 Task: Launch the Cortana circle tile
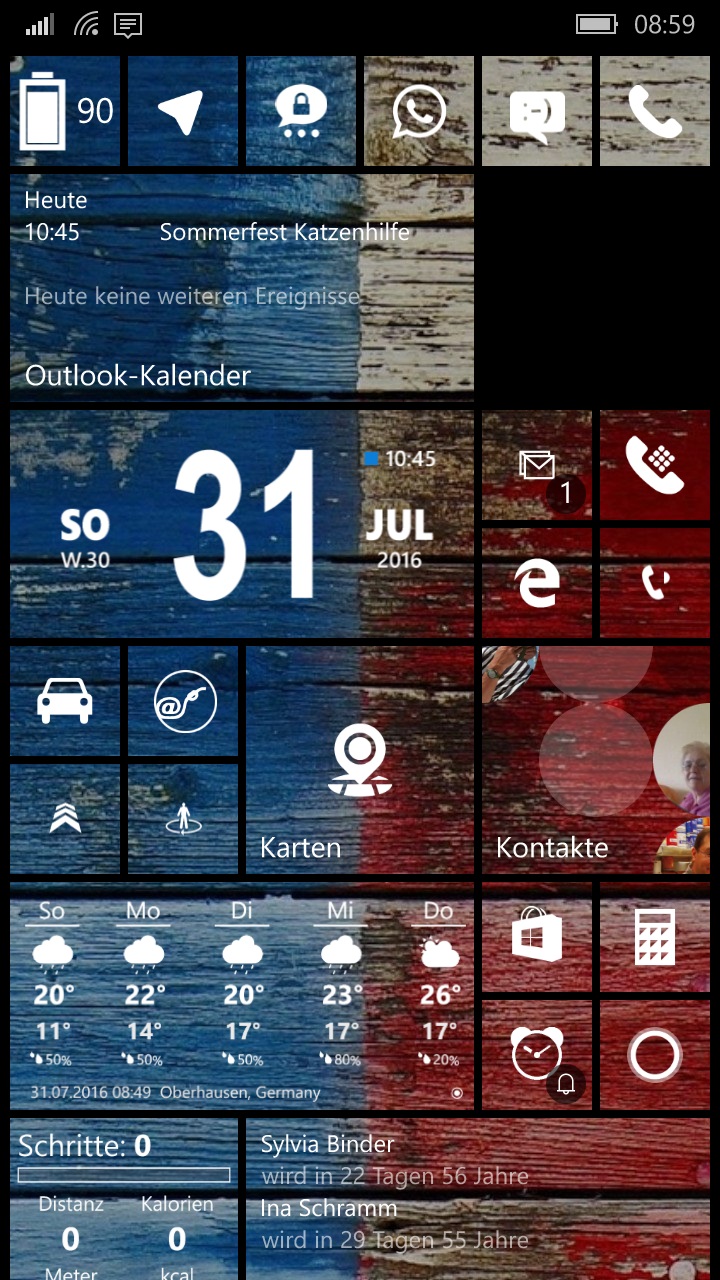click(x=655, y=1055)
